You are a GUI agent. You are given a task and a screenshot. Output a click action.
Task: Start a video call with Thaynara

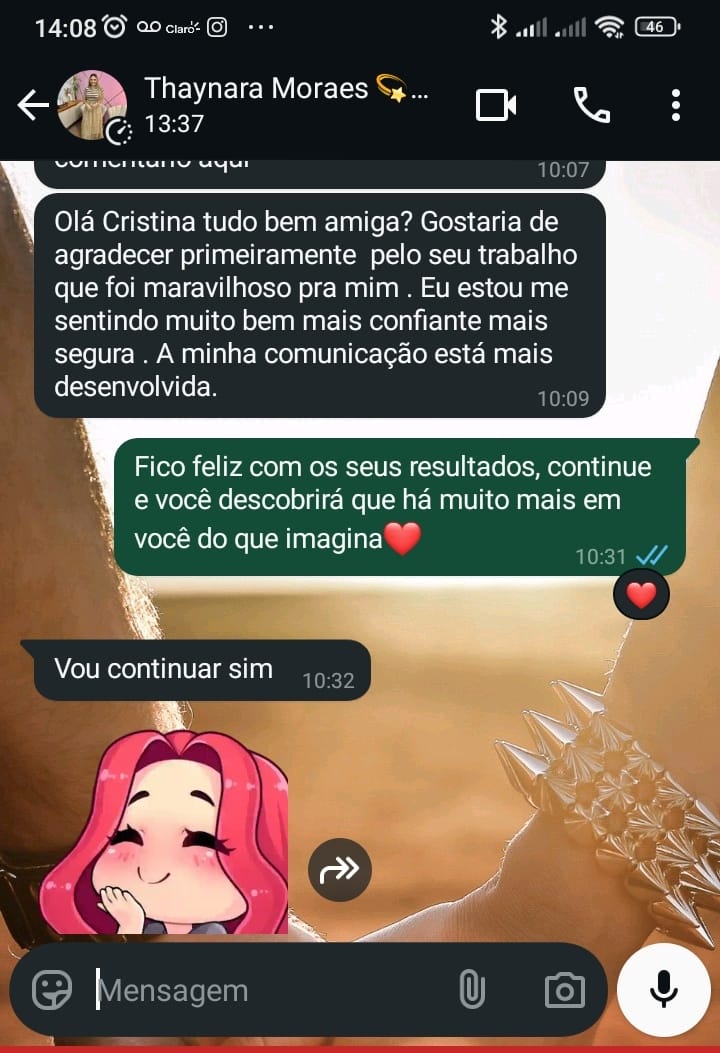496,105
